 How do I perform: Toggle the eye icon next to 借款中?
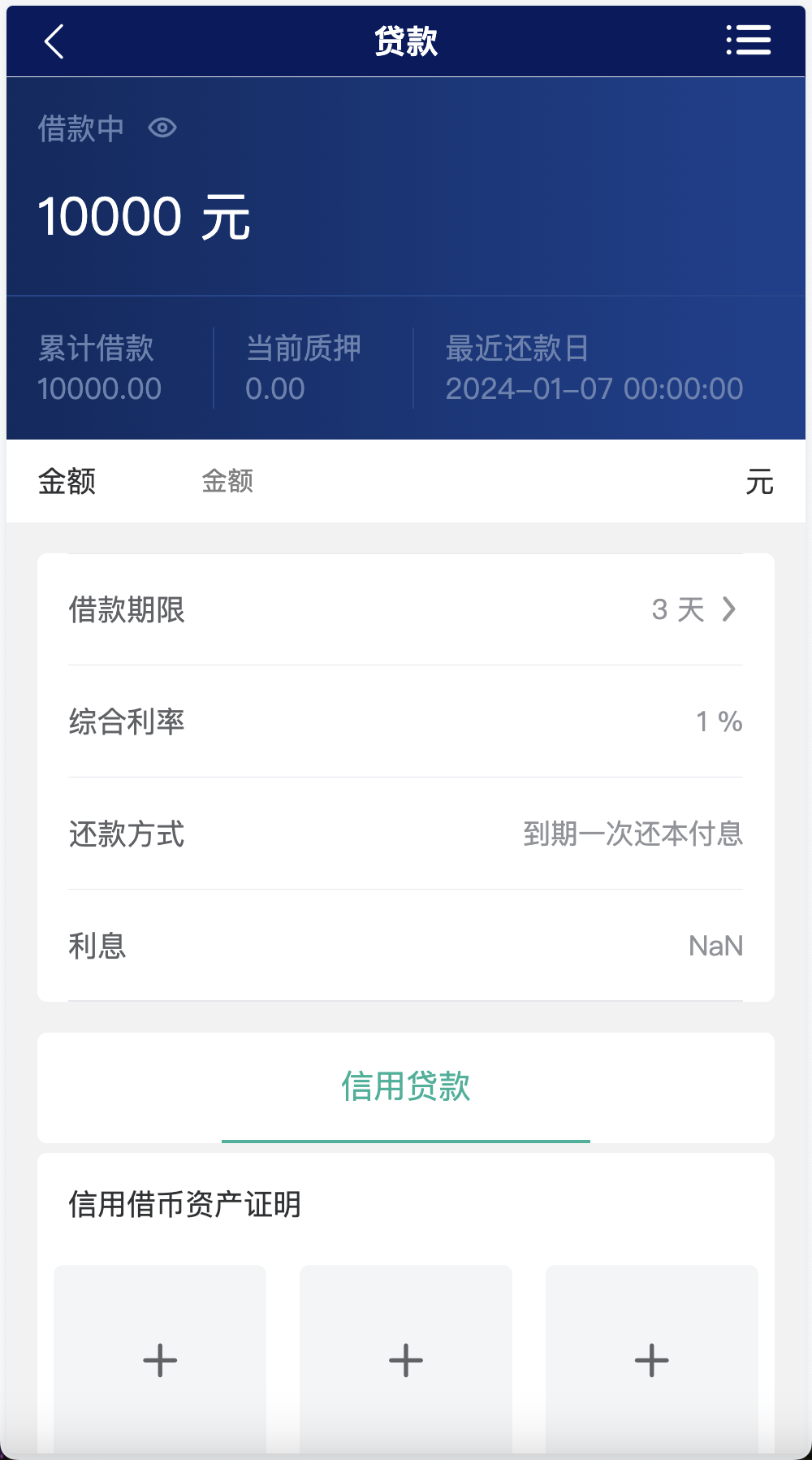[x=162, y=128]
